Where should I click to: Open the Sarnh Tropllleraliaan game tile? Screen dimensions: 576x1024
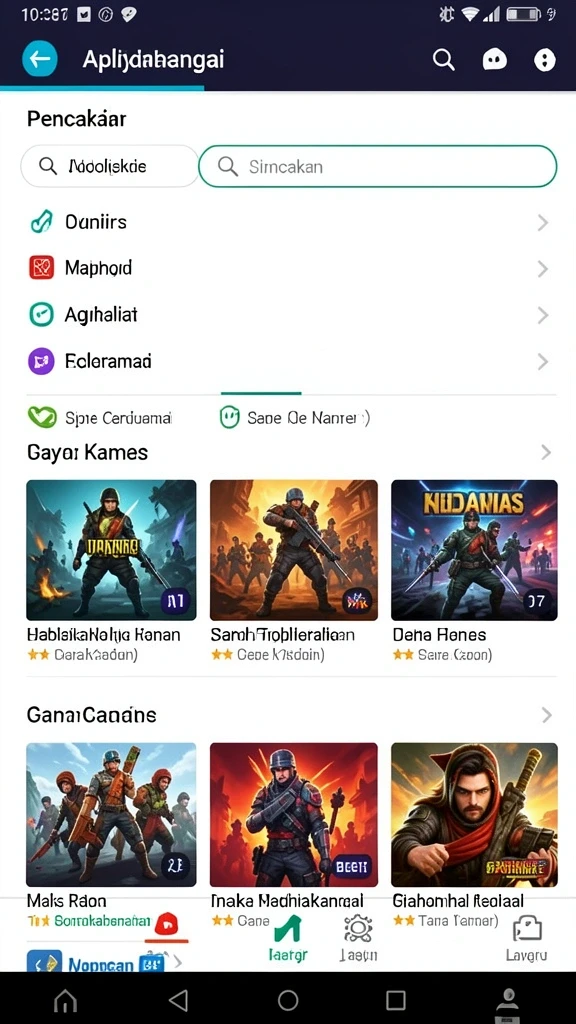click(x=294, y=569)
